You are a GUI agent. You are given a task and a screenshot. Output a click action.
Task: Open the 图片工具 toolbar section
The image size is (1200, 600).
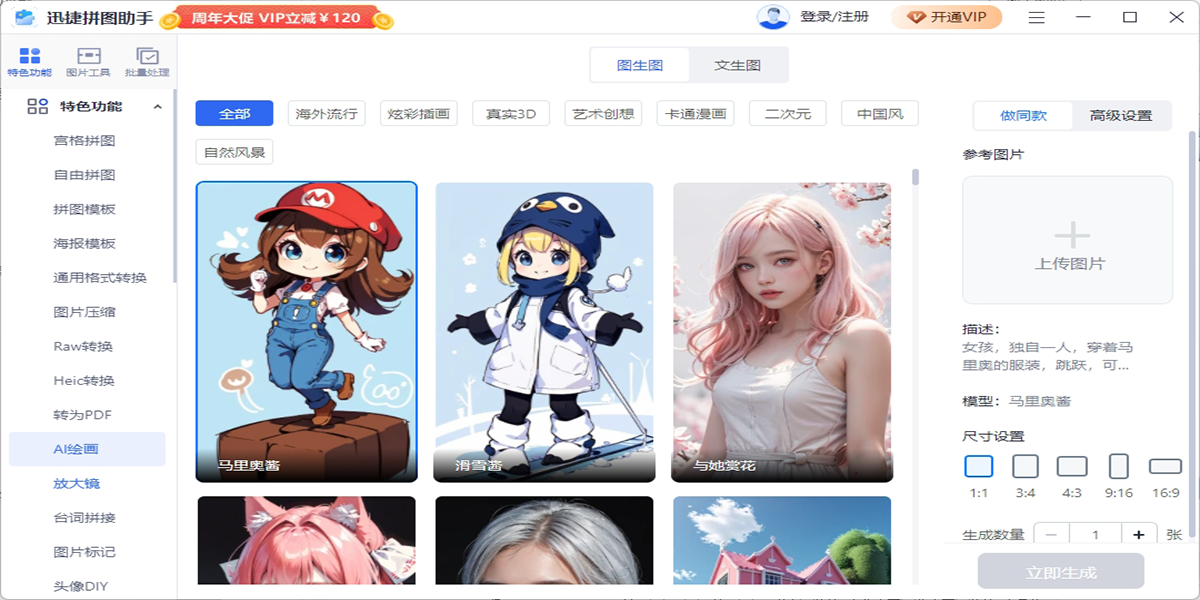click(88, 61)
